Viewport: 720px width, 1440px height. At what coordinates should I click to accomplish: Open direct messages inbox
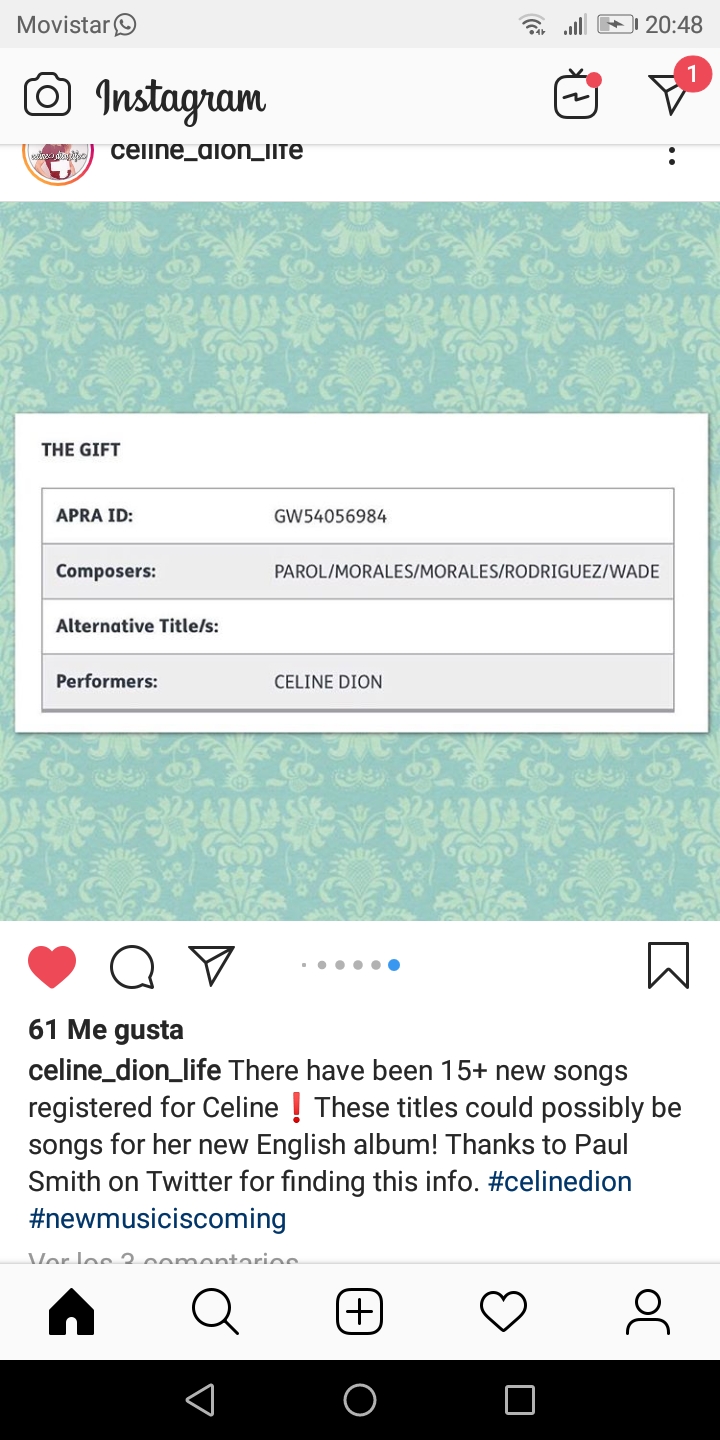tap(670, 94)
